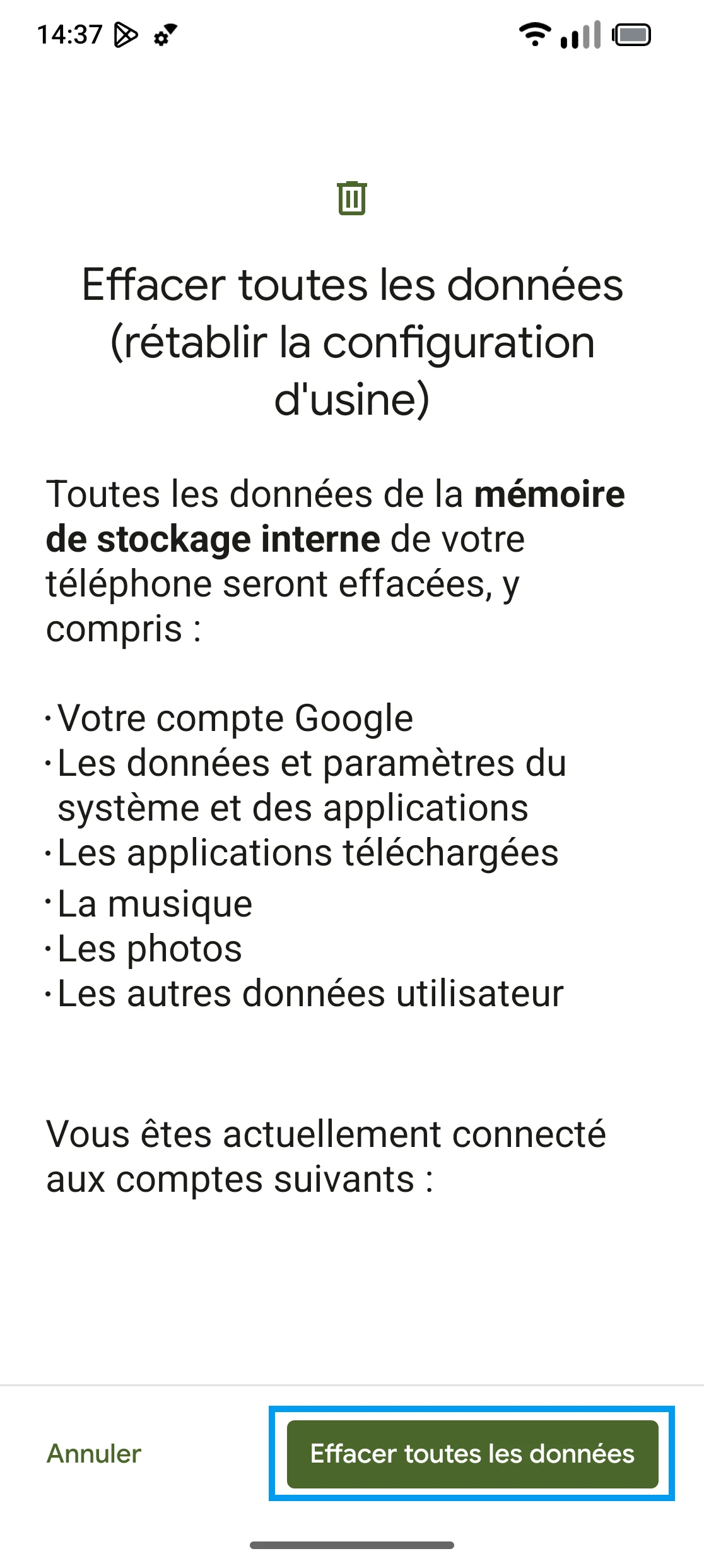Tap Annuler to cancel the reset

click(x=94, y=1454)
